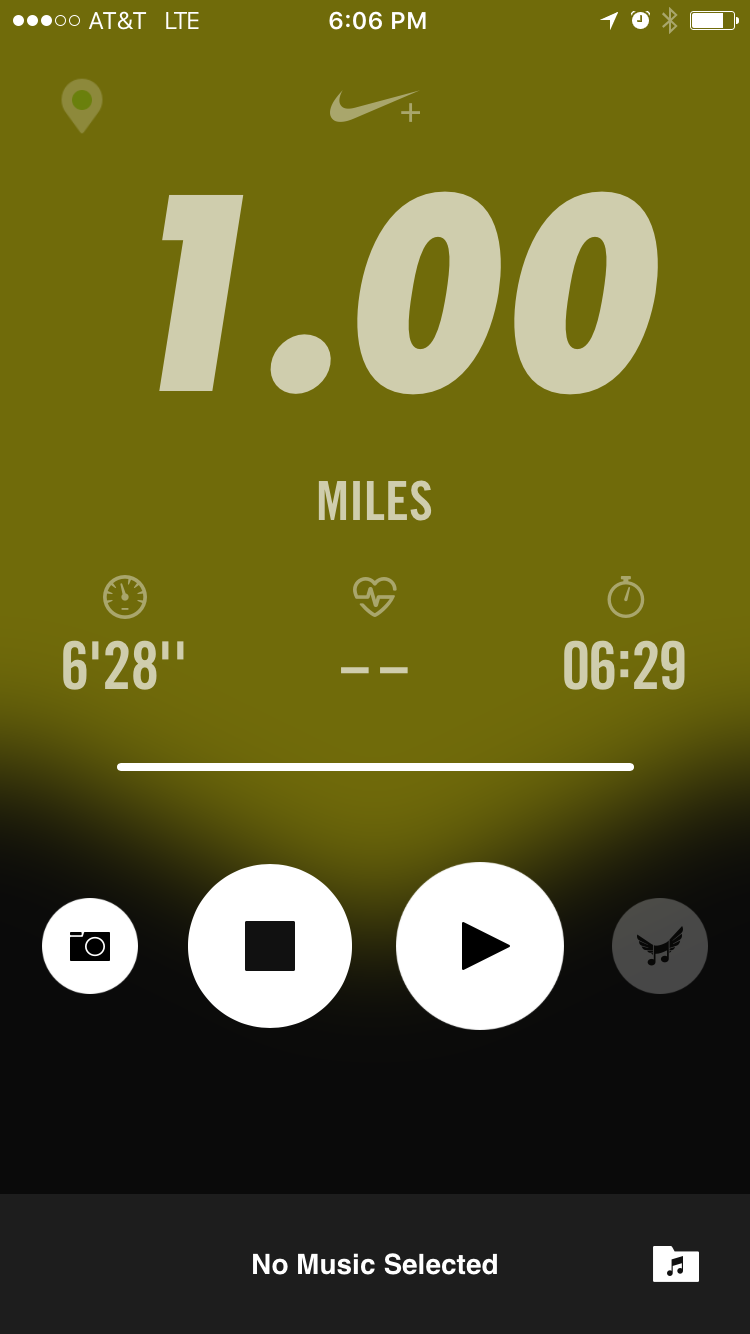Open the music library folder
This screenshot has height=1334, width=750.
tap(676, 1264)
